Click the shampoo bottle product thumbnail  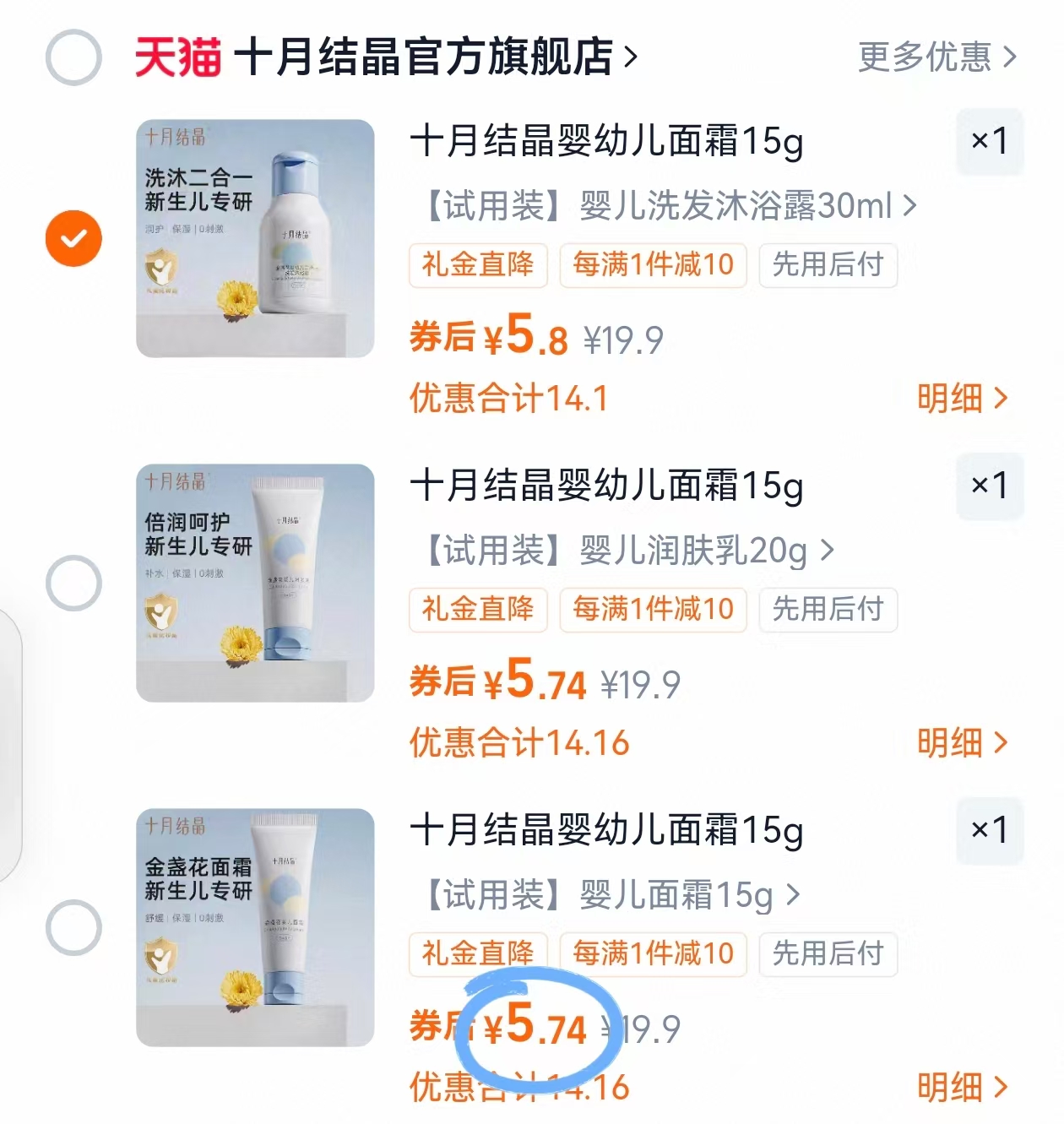[255, 238]
